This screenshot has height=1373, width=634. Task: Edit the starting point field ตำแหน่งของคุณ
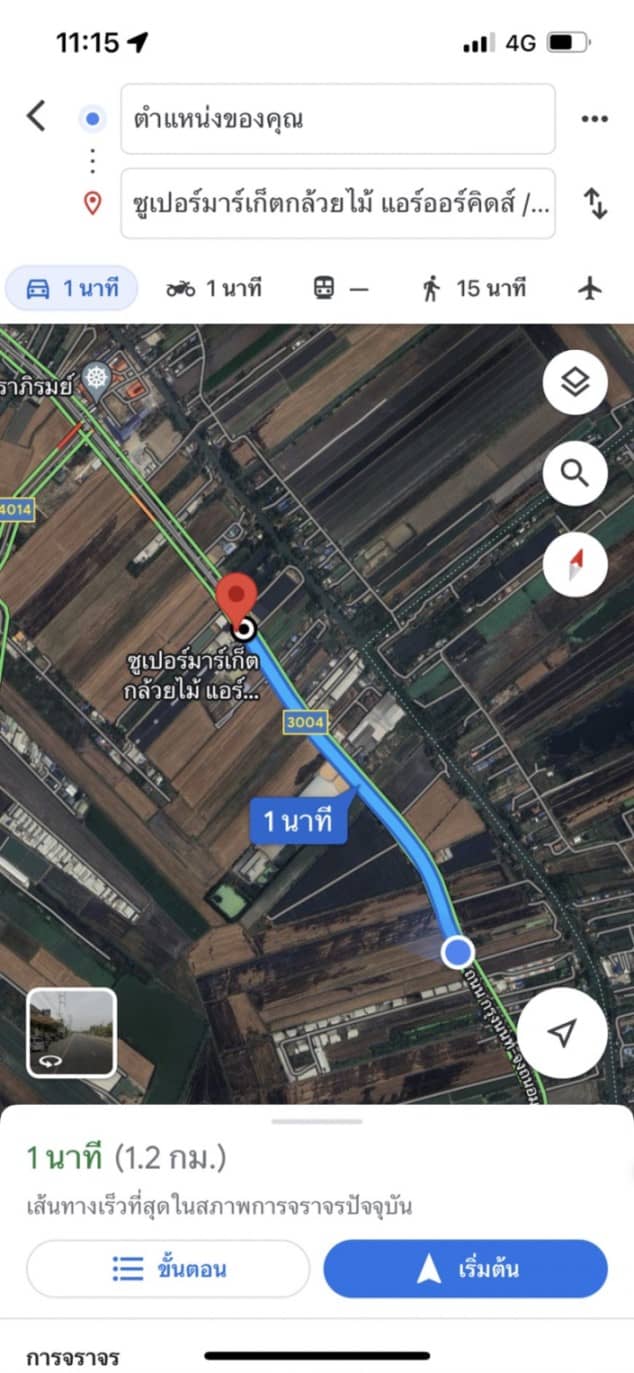pyautogui.click(x=338, y=119)
